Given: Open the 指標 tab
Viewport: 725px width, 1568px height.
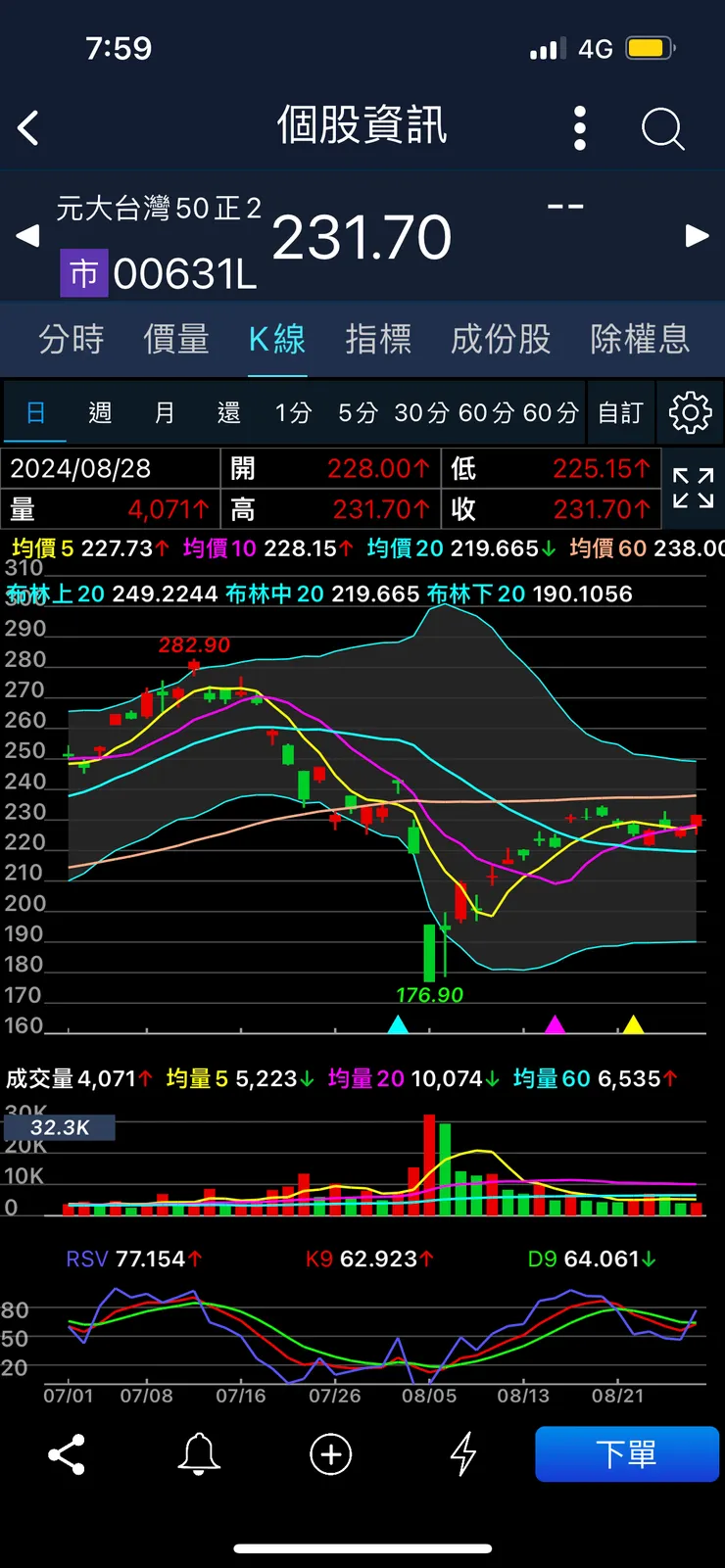Looking at the screenshot, I should tap(378, 339).
